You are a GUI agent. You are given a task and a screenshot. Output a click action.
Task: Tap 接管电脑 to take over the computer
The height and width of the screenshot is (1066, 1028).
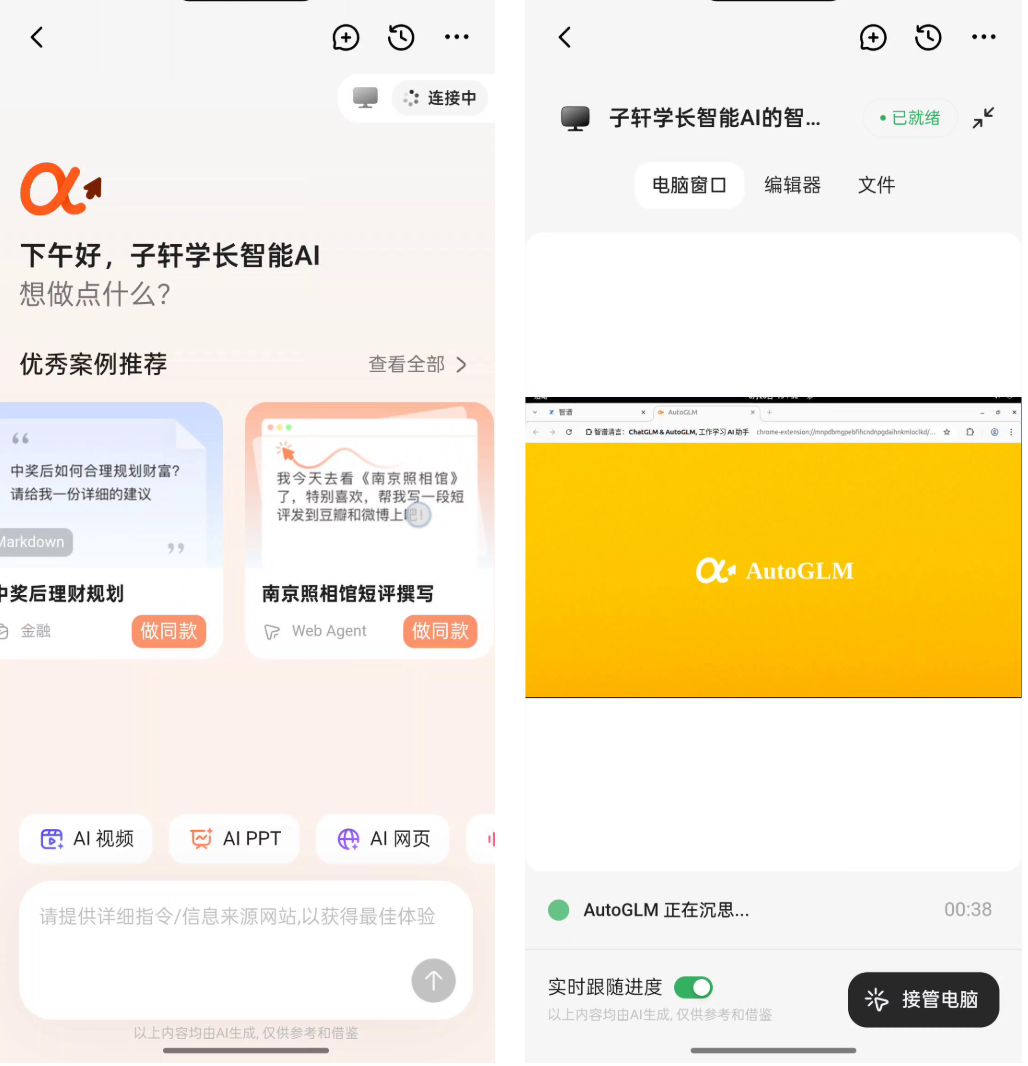923,999
